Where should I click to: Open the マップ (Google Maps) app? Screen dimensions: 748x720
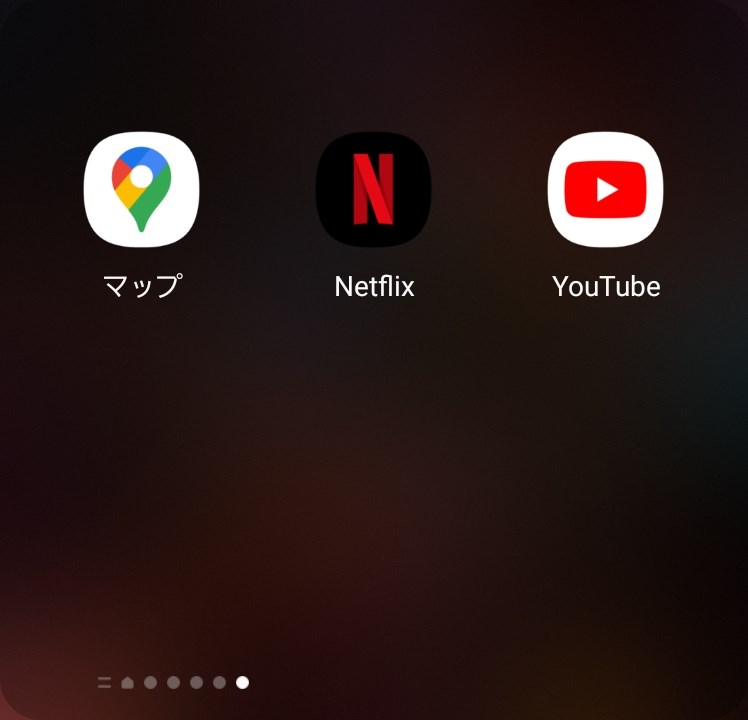point(141,189)
